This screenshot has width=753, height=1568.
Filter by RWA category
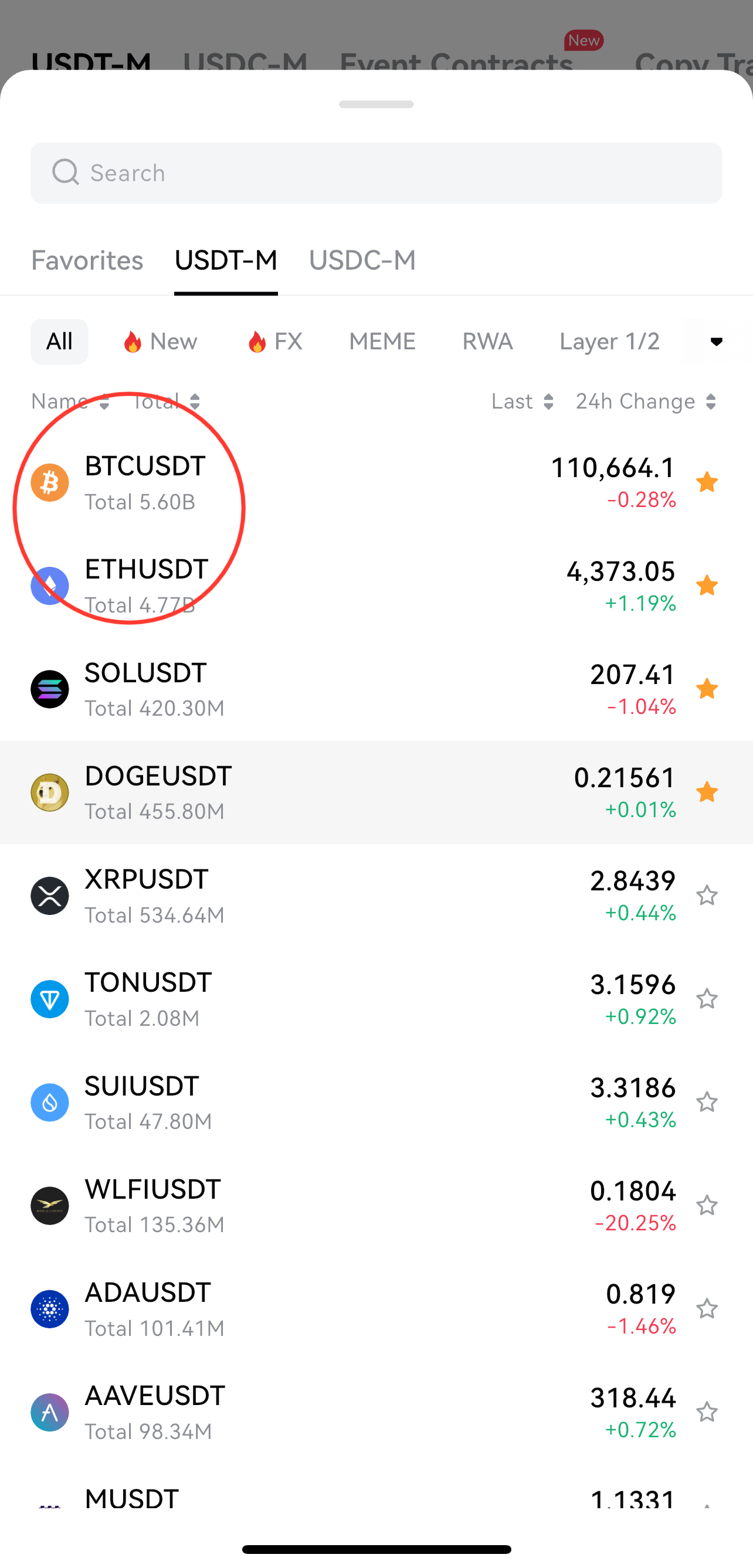tap(487, 342)
